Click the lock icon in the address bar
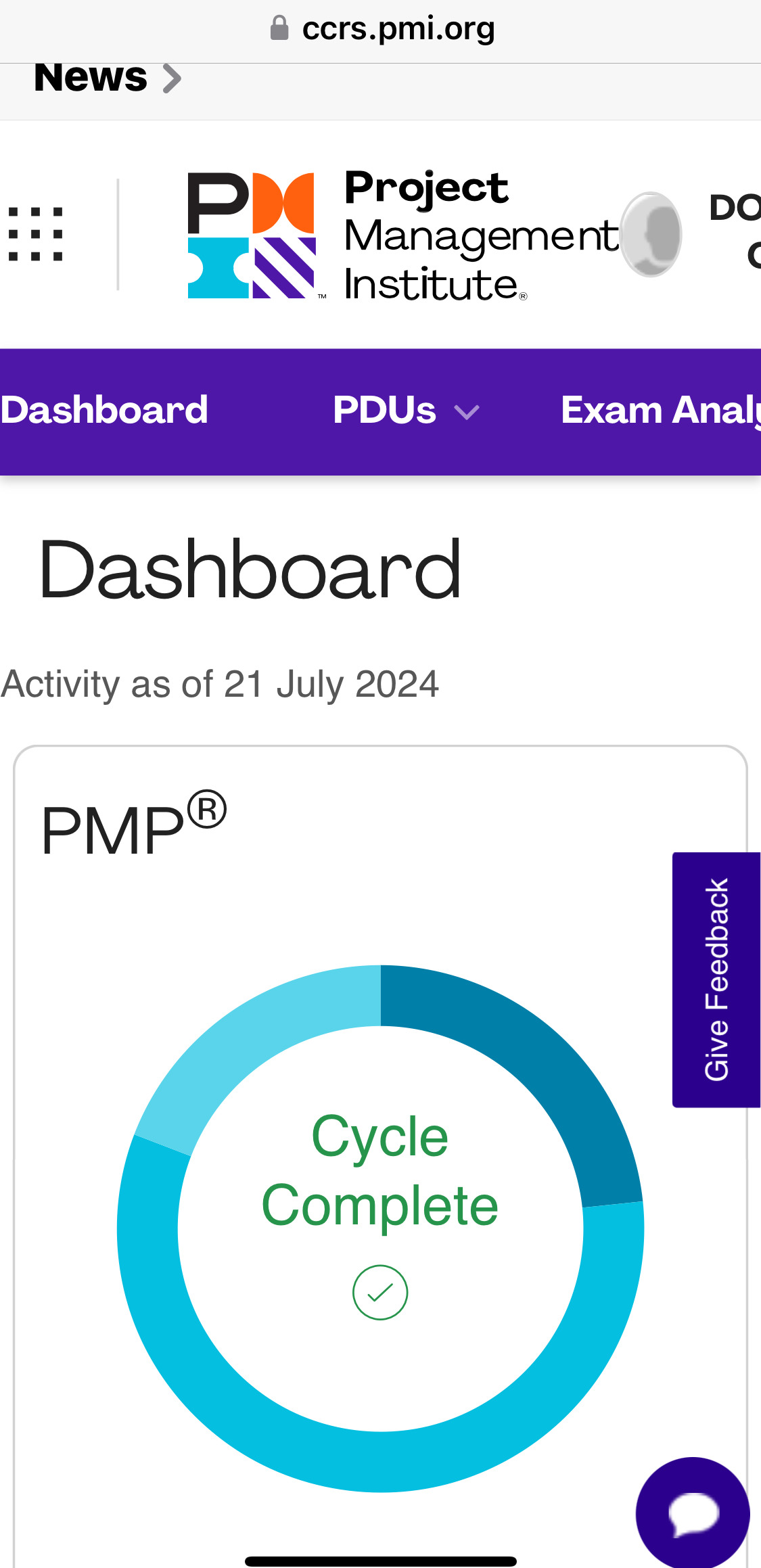 (279, 27)
